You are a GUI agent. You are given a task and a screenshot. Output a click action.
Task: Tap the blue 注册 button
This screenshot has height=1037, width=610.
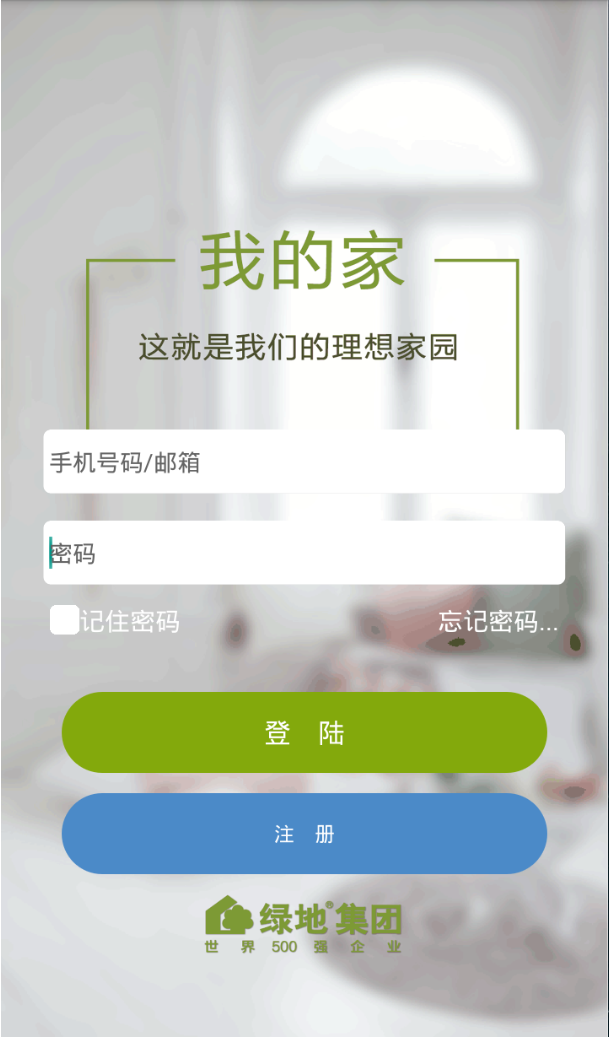304,833
